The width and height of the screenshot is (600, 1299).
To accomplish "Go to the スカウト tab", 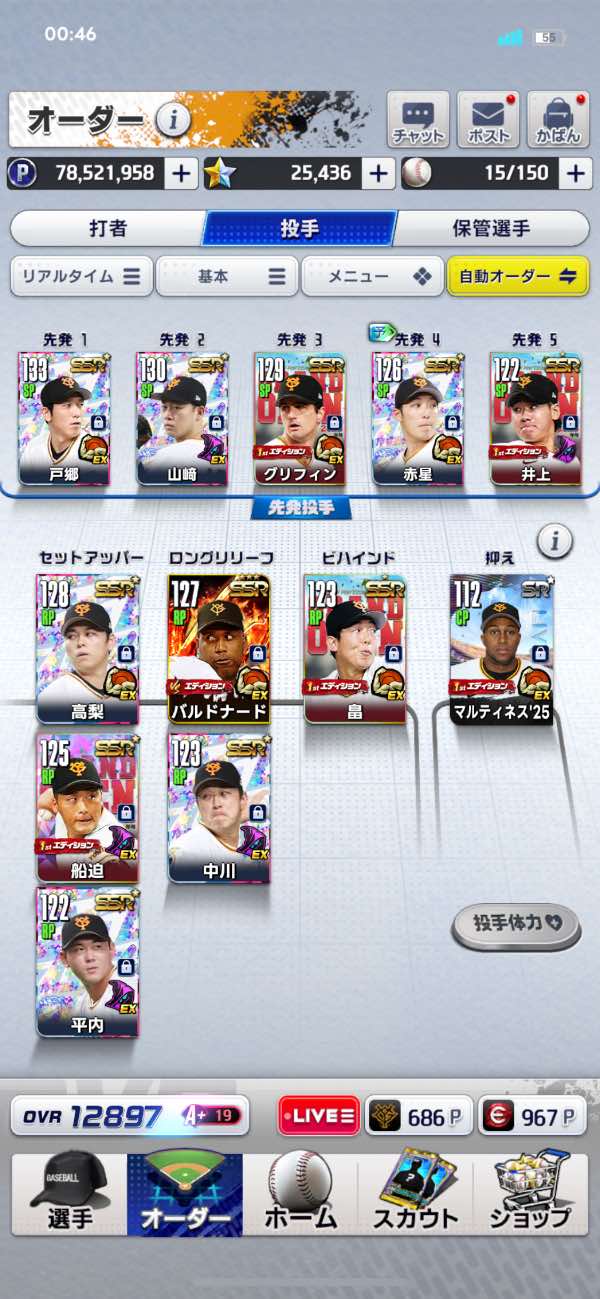I will pyautogui.click(x=415, y=1194).
